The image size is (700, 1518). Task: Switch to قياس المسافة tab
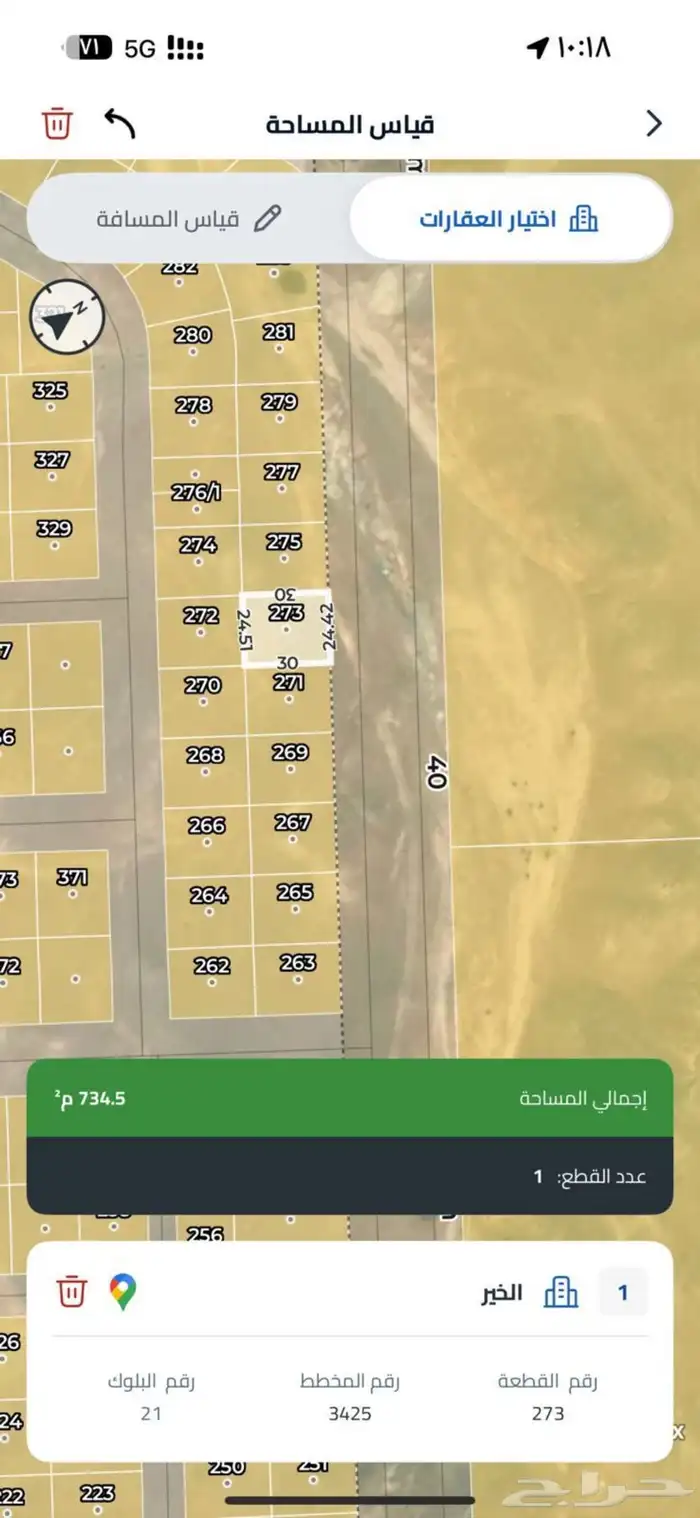[x=188, y=219]
